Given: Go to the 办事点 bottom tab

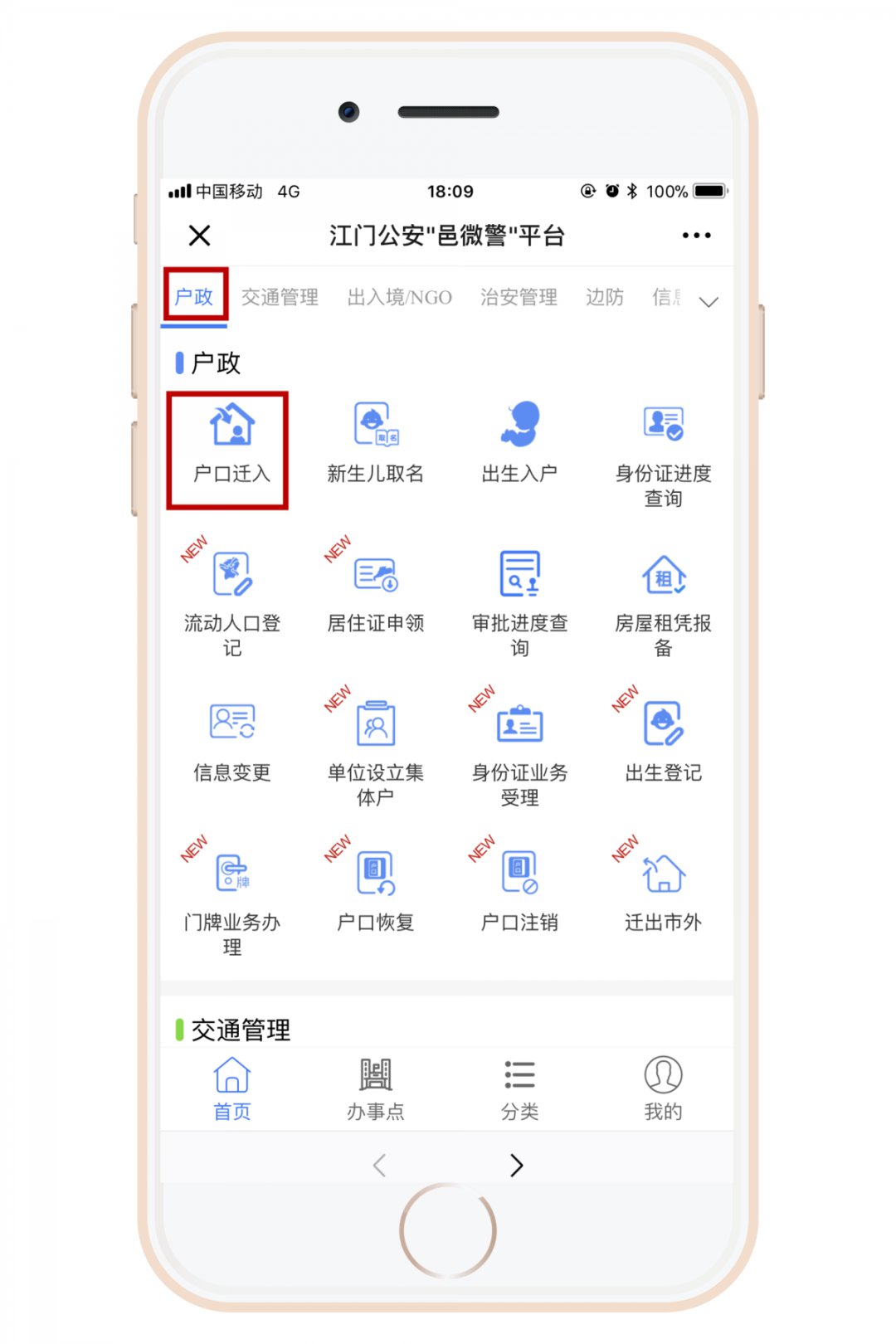Looking at the screenshot, I should point(375,1088).
